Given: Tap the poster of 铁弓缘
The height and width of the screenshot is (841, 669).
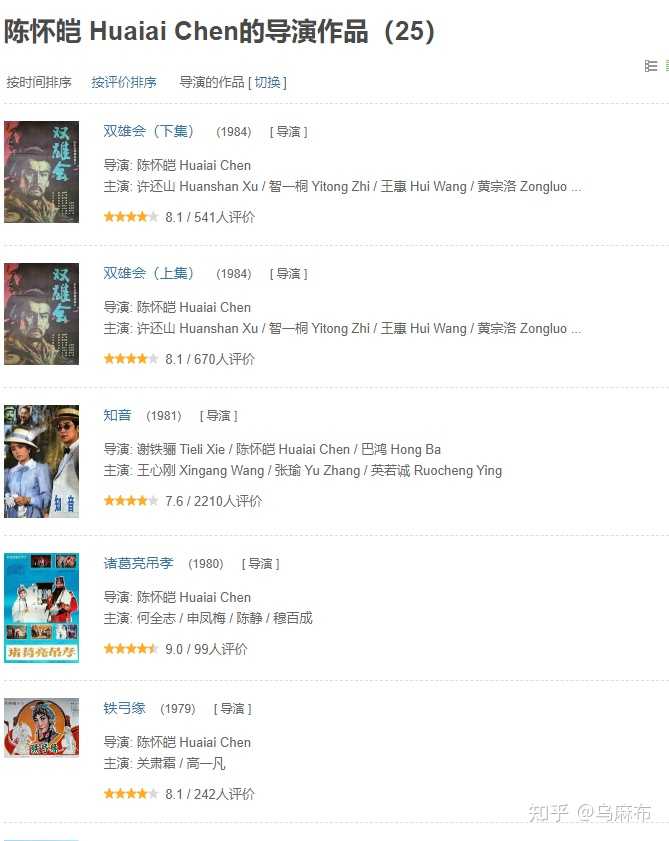Looking at the screenshot, I should click(x=41, y=727).
